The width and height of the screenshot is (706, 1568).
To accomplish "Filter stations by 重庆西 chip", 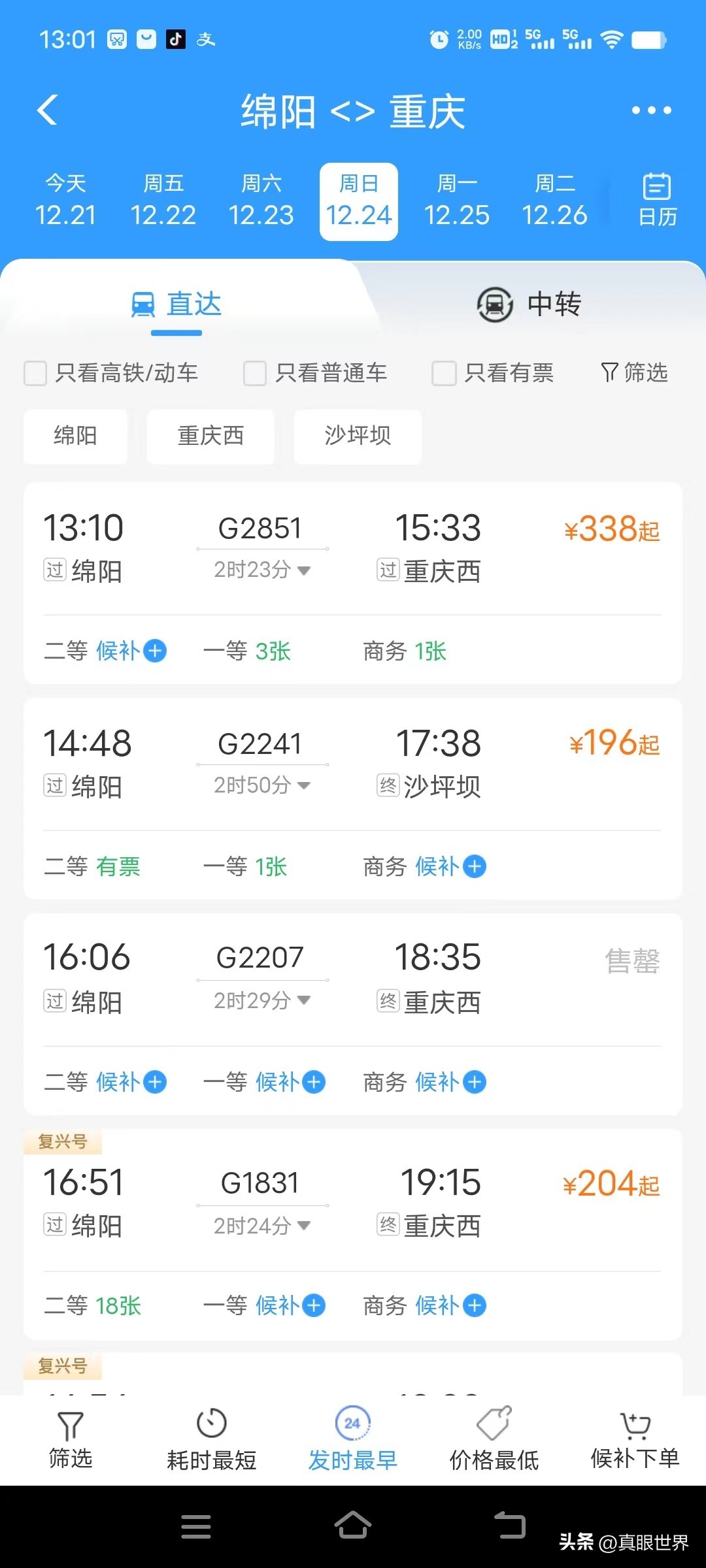I will [210, 436].
